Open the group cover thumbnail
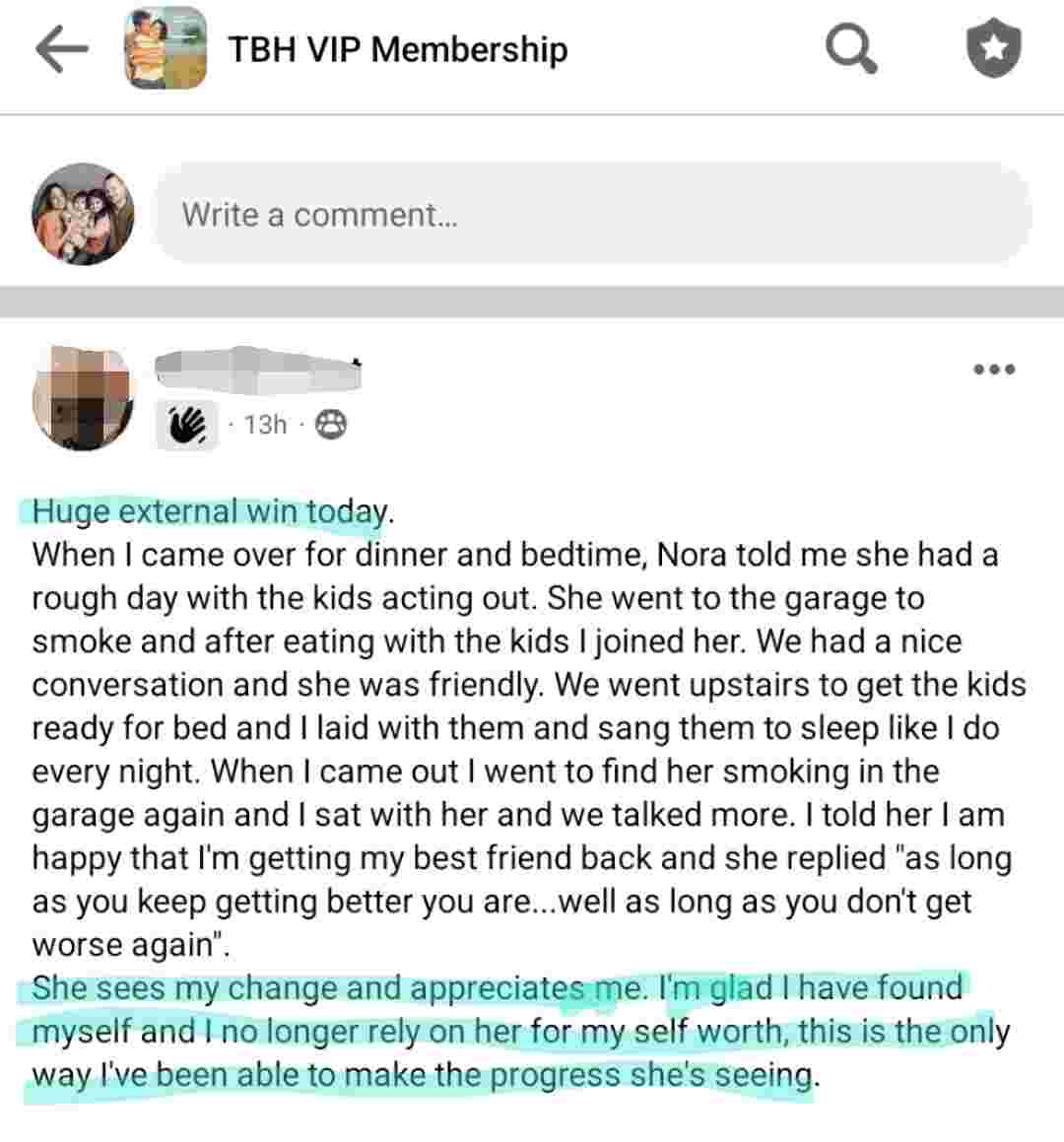The image size is (1064, 1142). pyautogui.click(x=166, y=48)
